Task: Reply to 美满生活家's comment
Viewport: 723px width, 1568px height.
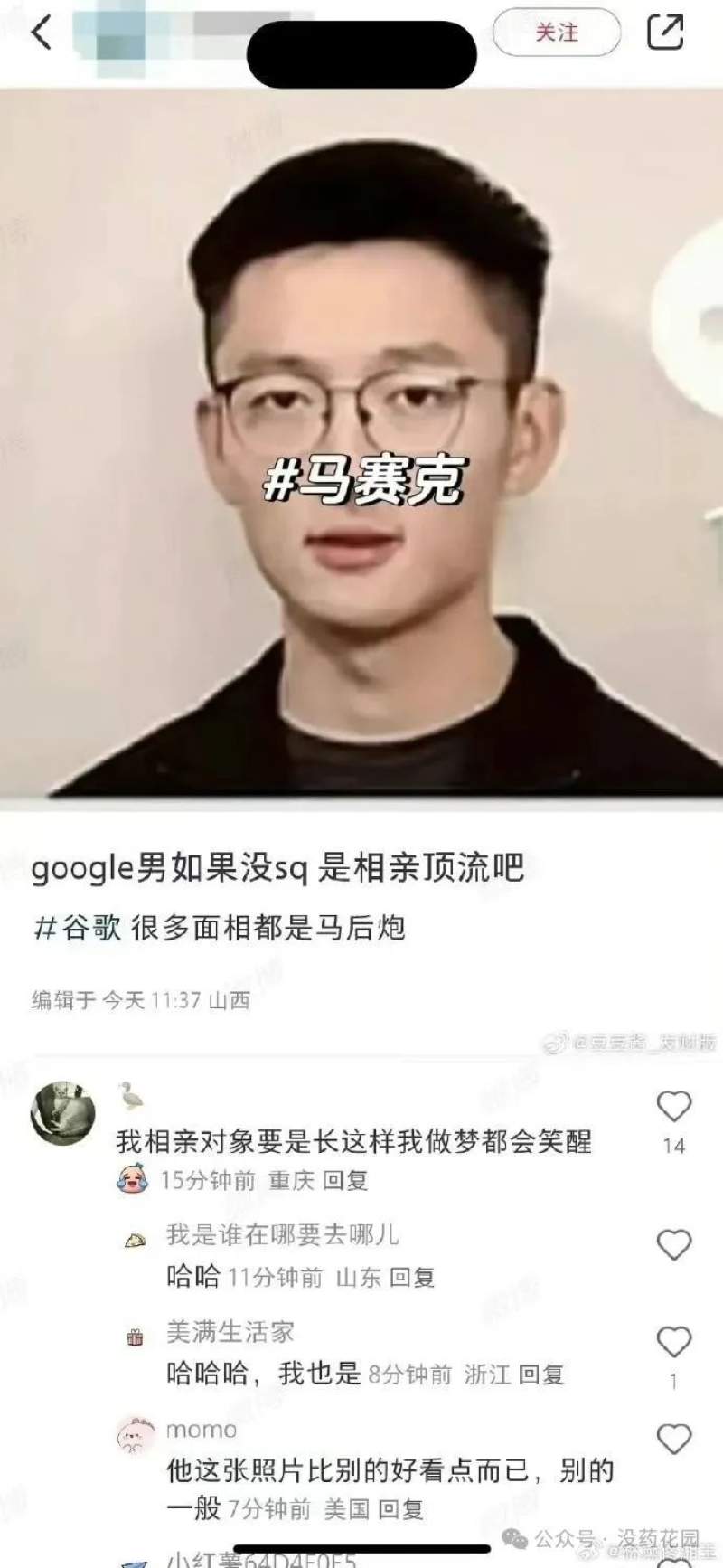Action: 541,1374
